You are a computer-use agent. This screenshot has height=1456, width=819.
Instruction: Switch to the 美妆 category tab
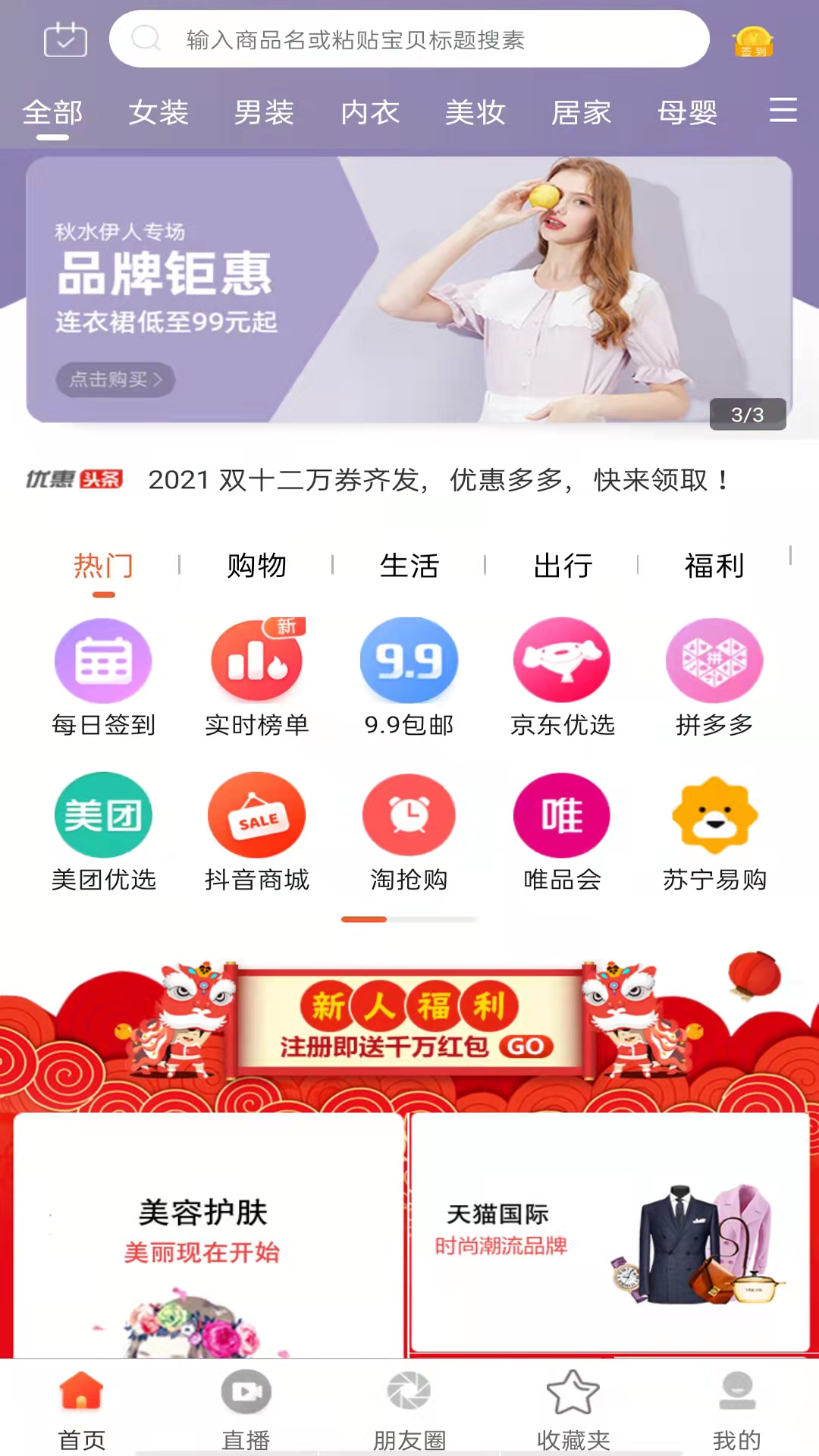pos(475,113)
